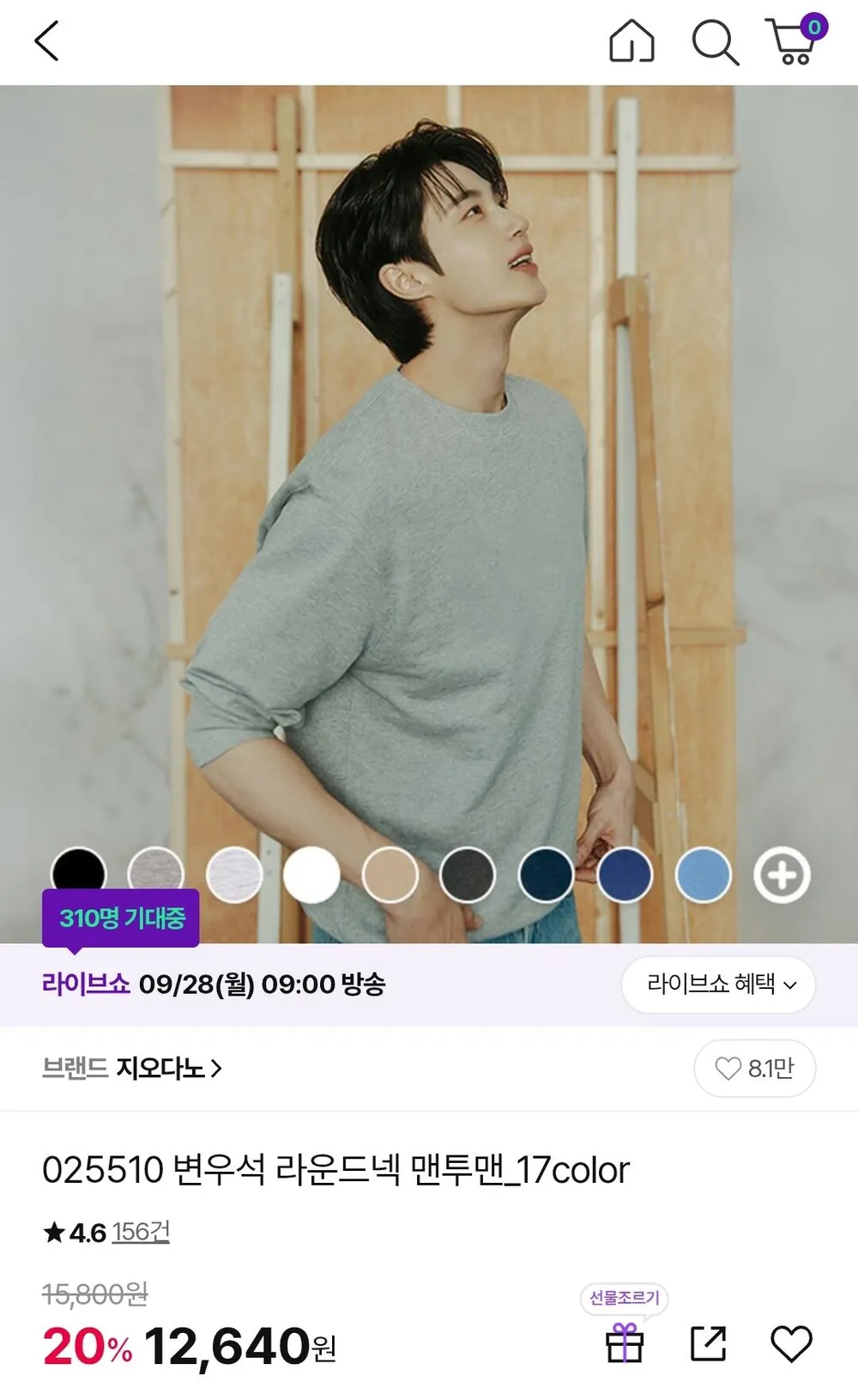Image resolution: width=858 pixels, height=1400 pixels.
Task: Show more colors with the plus button
Action: point(782,875)
